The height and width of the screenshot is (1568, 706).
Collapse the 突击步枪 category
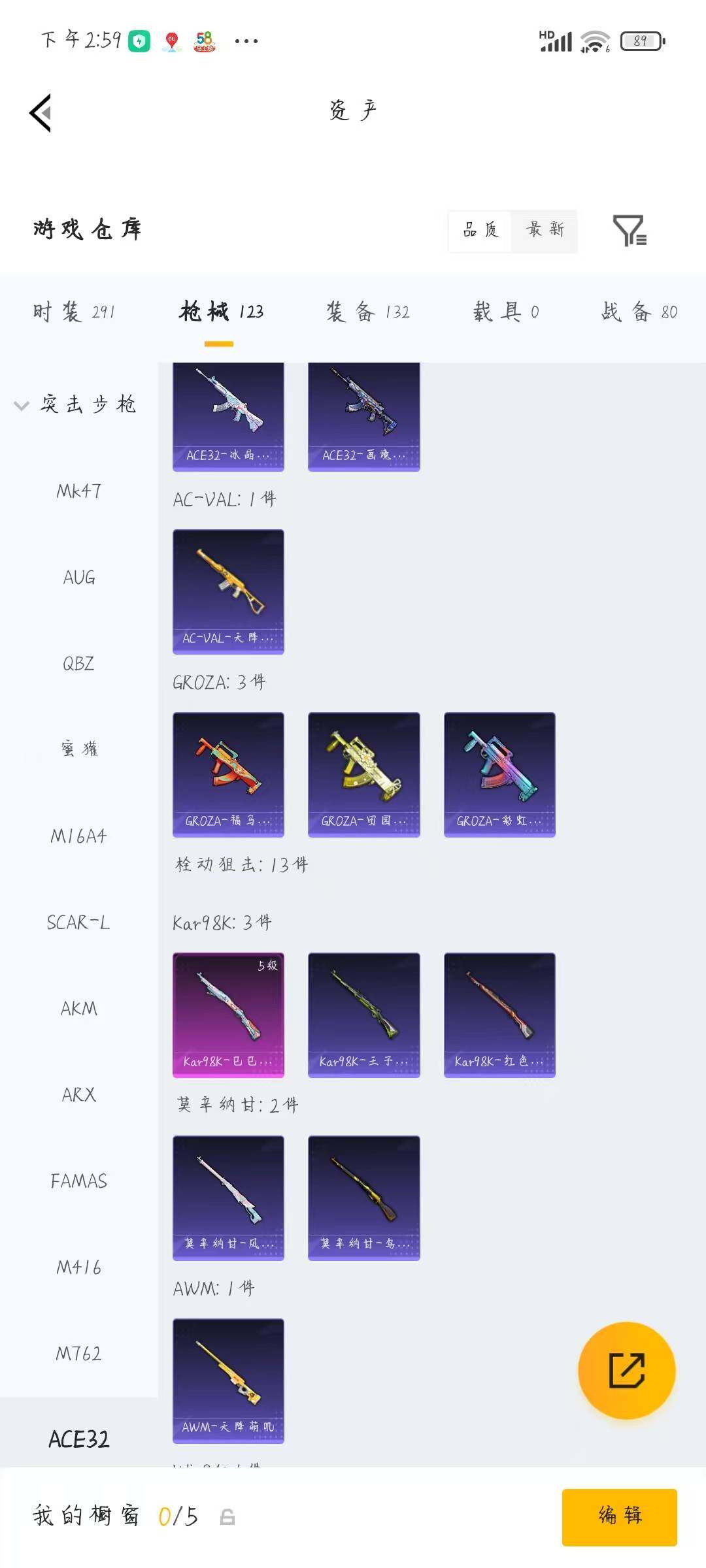click(x=76, y=404)
